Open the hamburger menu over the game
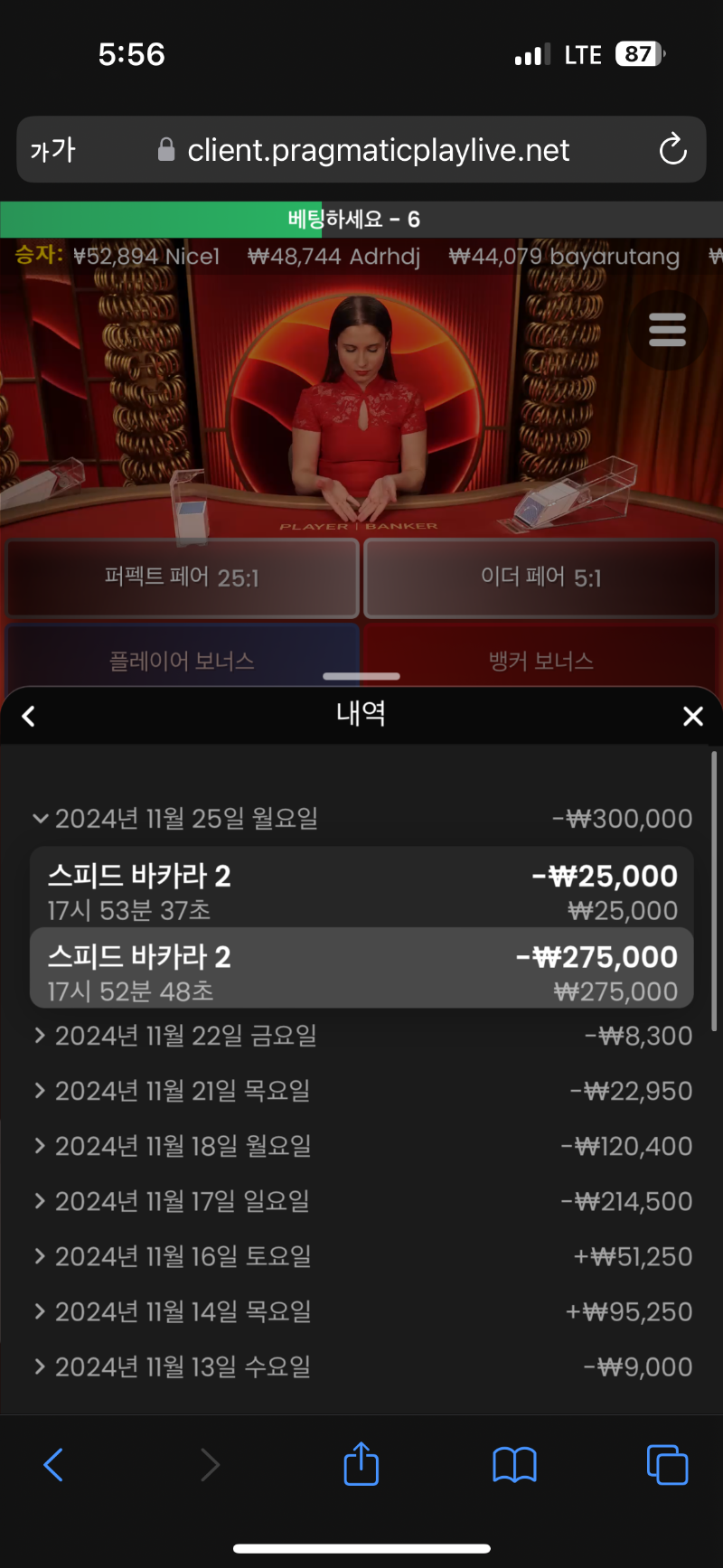Screen dimensions: 723x1568 (667, 330)
